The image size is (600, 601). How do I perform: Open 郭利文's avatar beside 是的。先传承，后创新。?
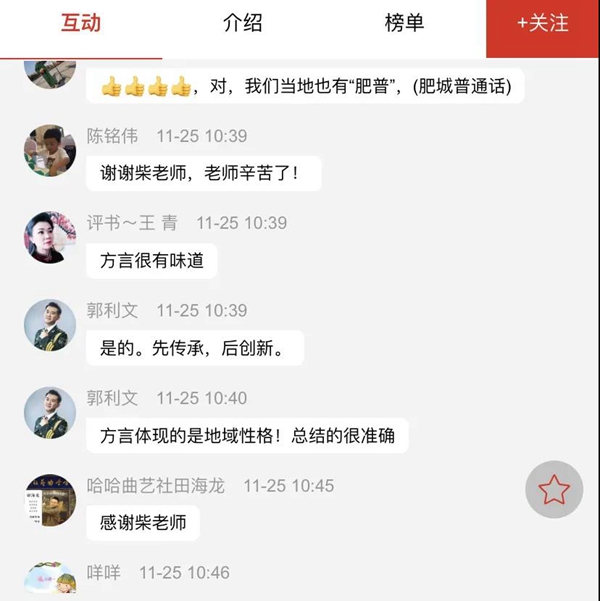pyautogui.click(x=50, y=325)
